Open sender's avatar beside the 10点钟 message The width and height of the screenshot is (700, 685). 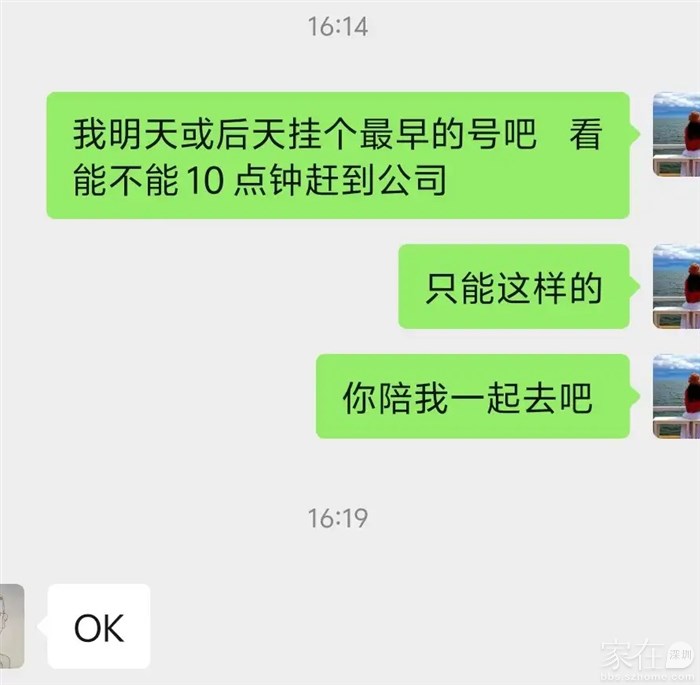tap(676, 135)
